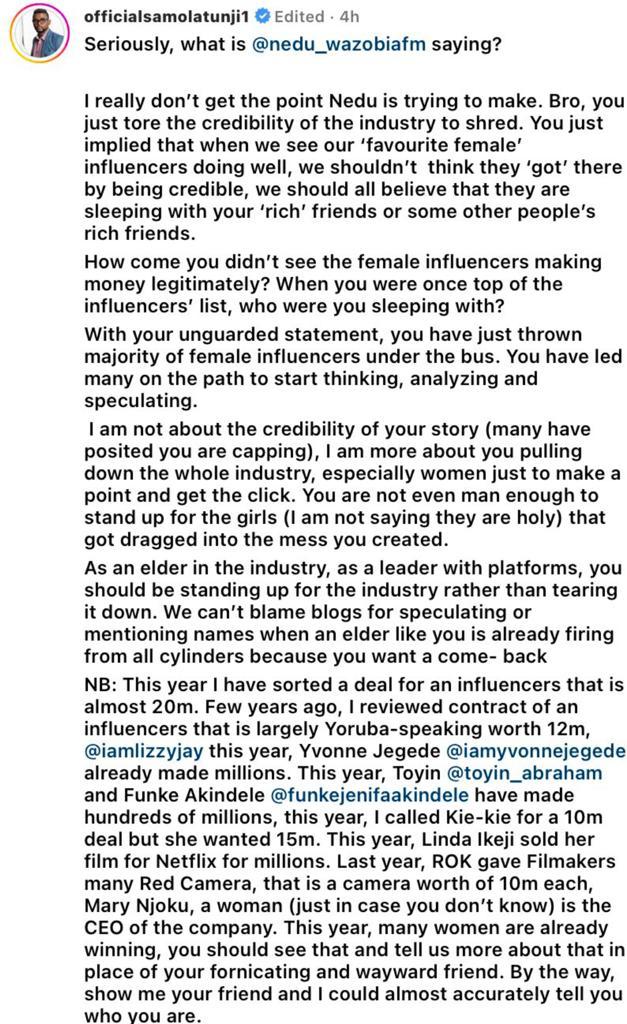627x1024 pixels.
Task: Open the @nedu_wazobiafm mention
Action: pyautogui.click(x=338, y=44)
